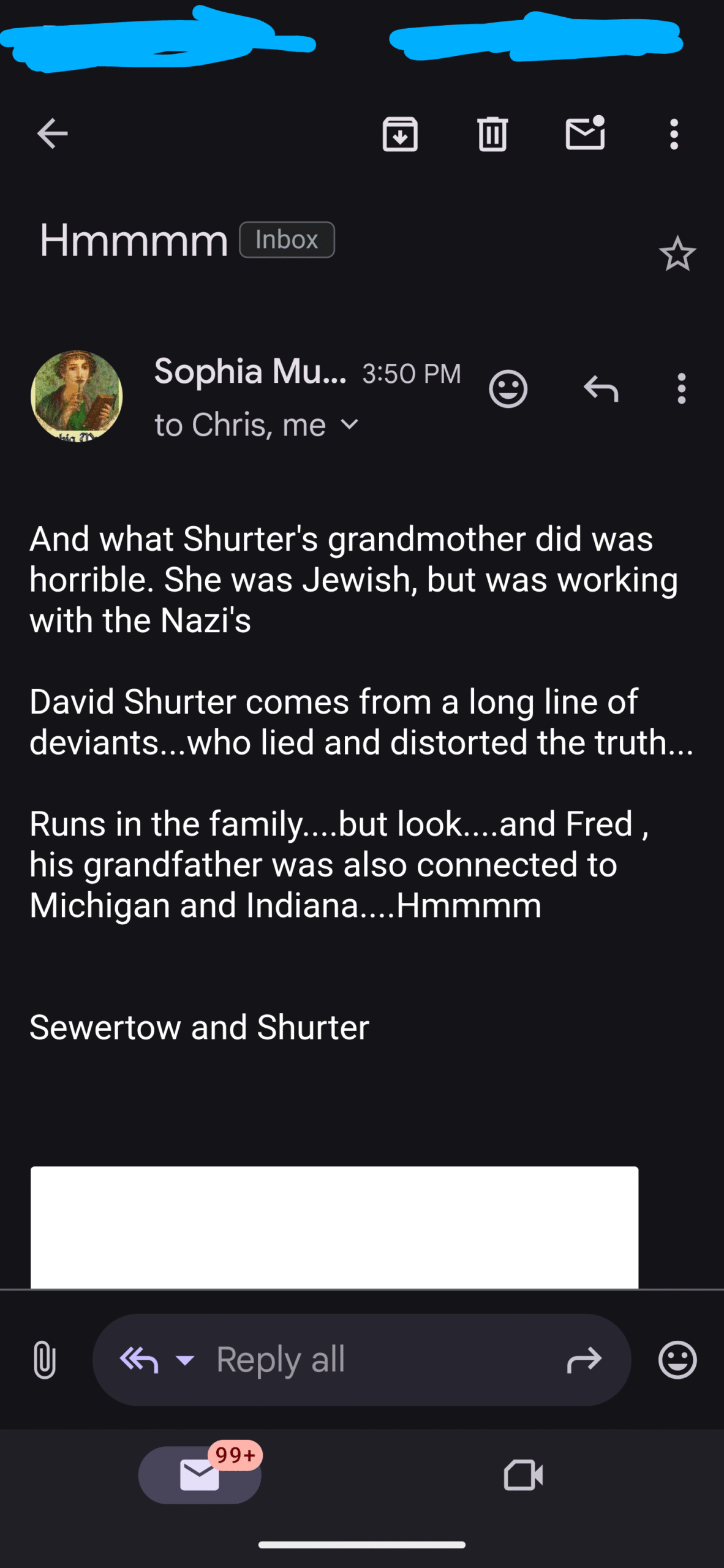Switch to the Meet video tab

pyautogui.click(x=523, y=1476)
